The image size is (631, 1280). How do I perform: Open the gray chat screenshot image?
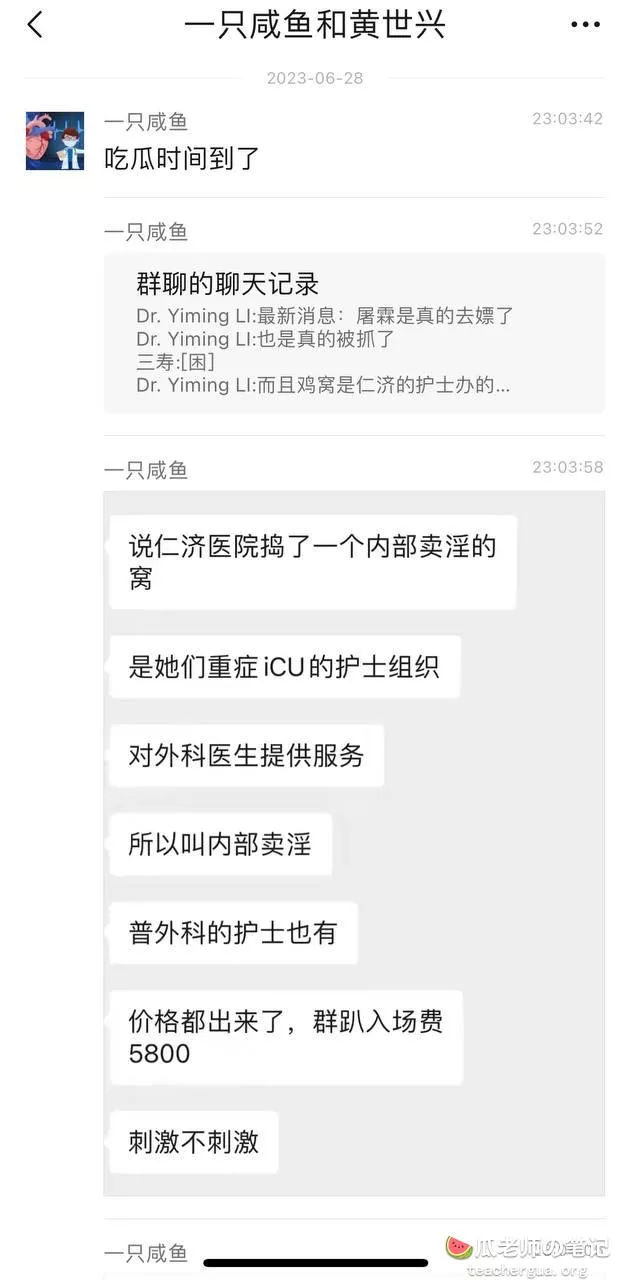pyautogui.click(x=354, y=843)
